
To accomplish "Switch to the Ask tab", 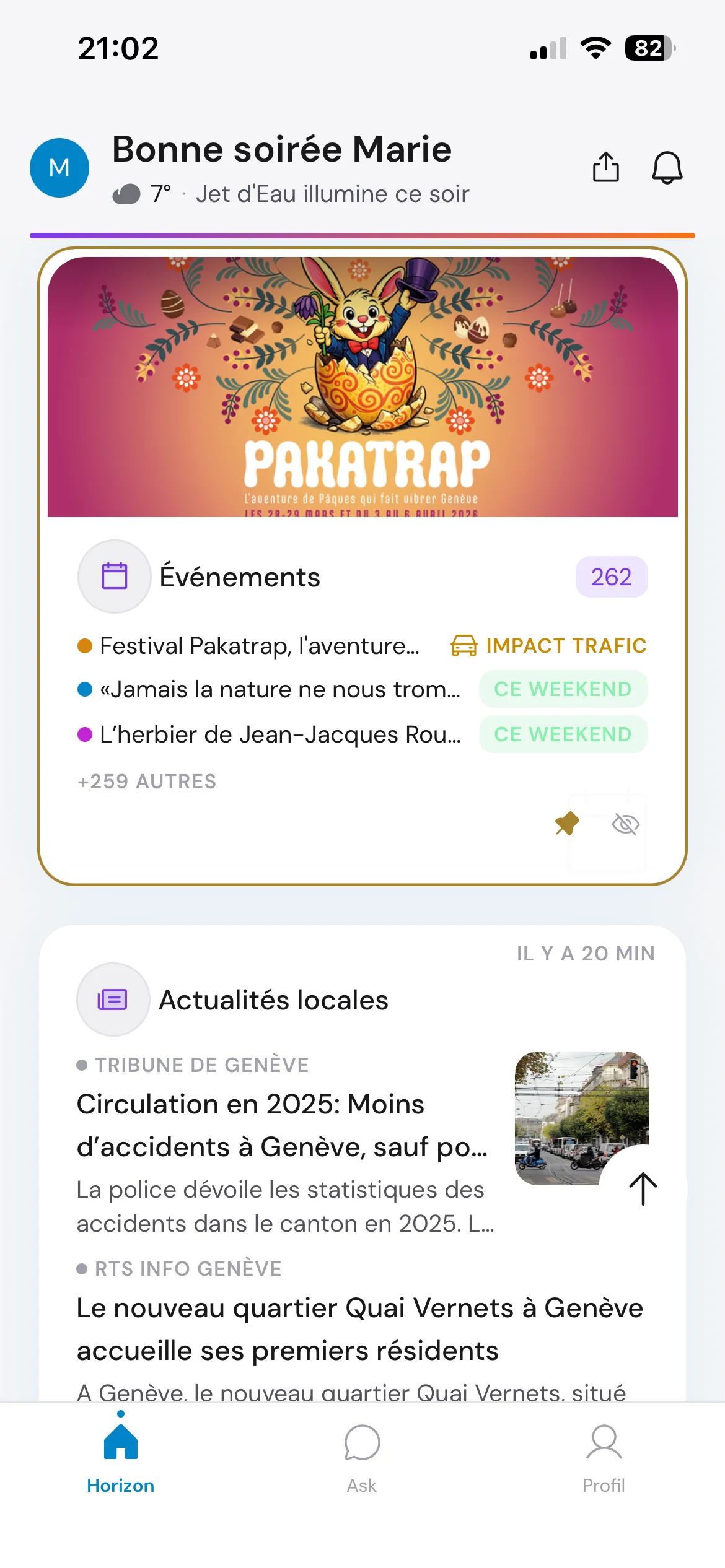I will (x=362, y=1458).
